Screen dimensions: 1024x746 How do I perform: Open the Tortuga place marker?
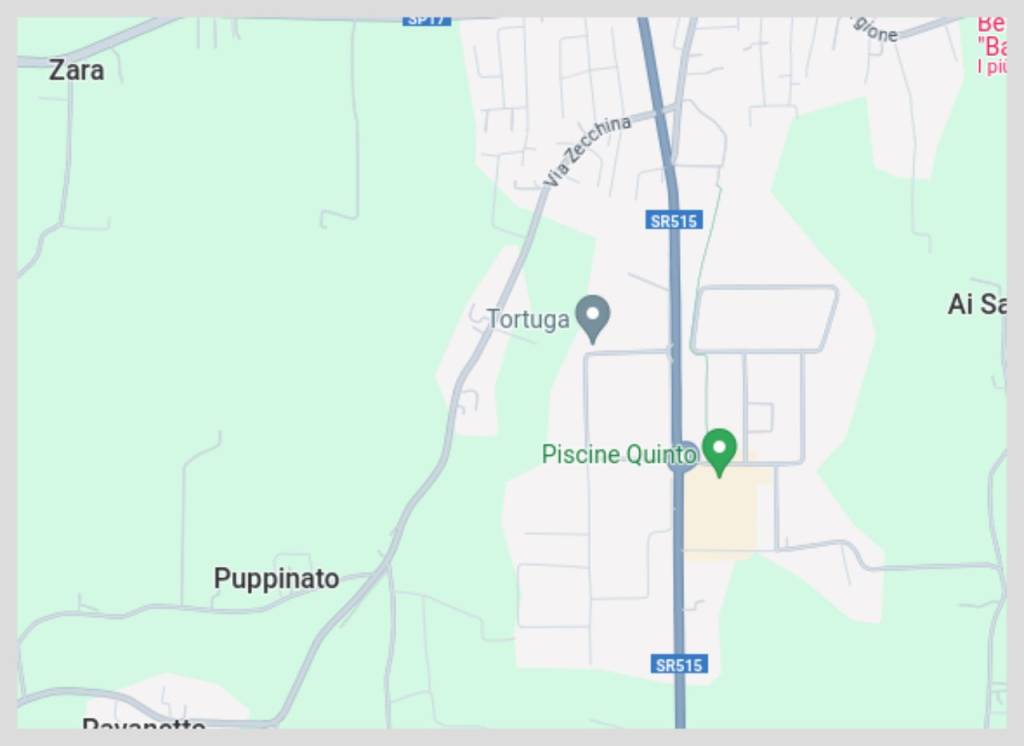tap(593, 317)
